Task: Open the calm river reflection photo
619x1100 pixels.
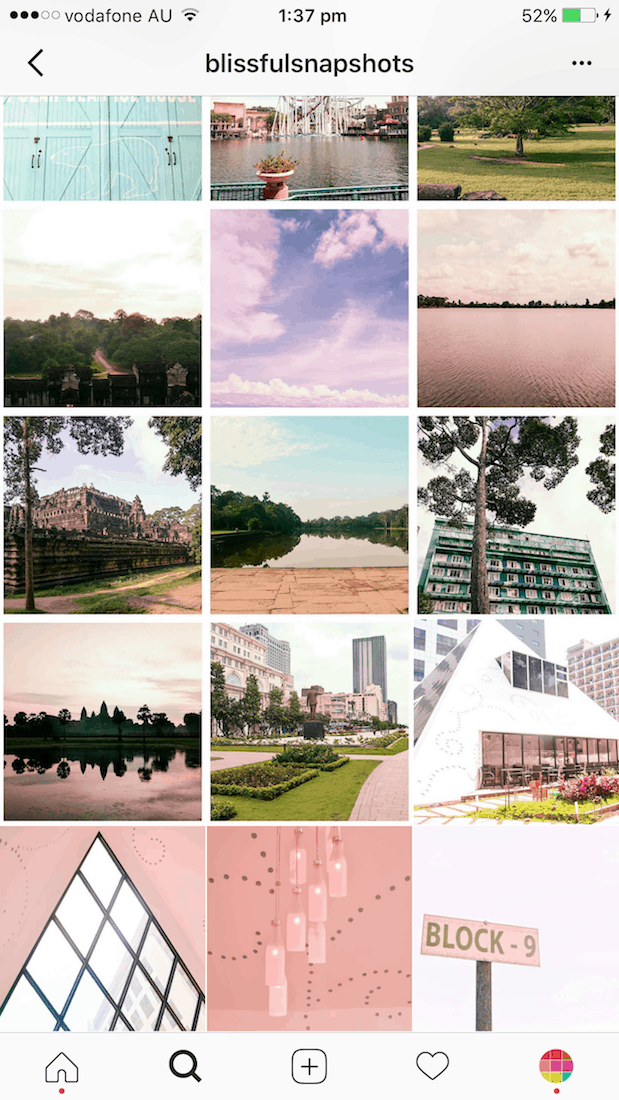Action: tap(309, 514)
